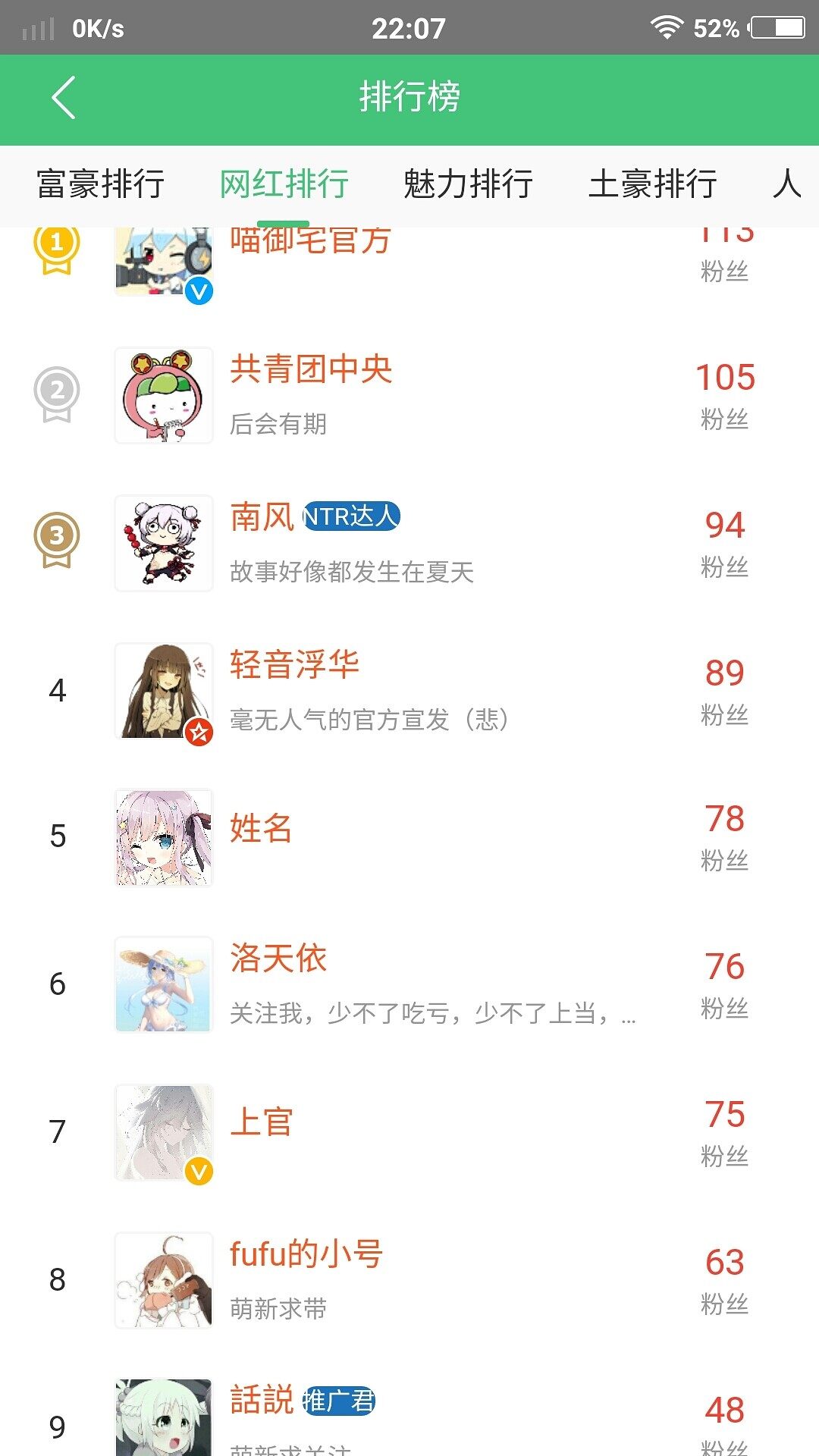This screenshot has height=1456, width=819.
Task: Switch to the 魅力排行 tab
Action: [468, 184]
